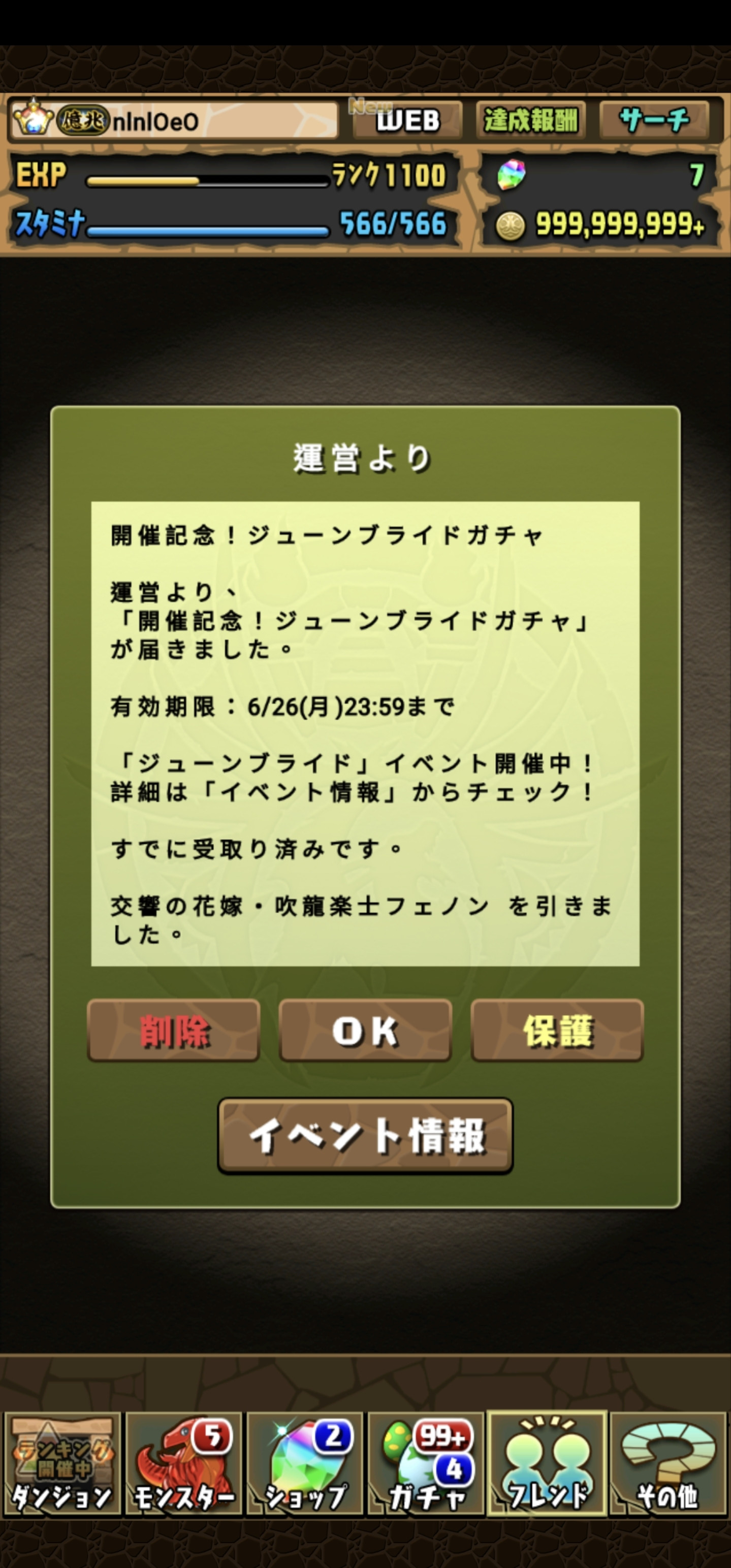Select the フレンド friend tab

click(547, 1463)
